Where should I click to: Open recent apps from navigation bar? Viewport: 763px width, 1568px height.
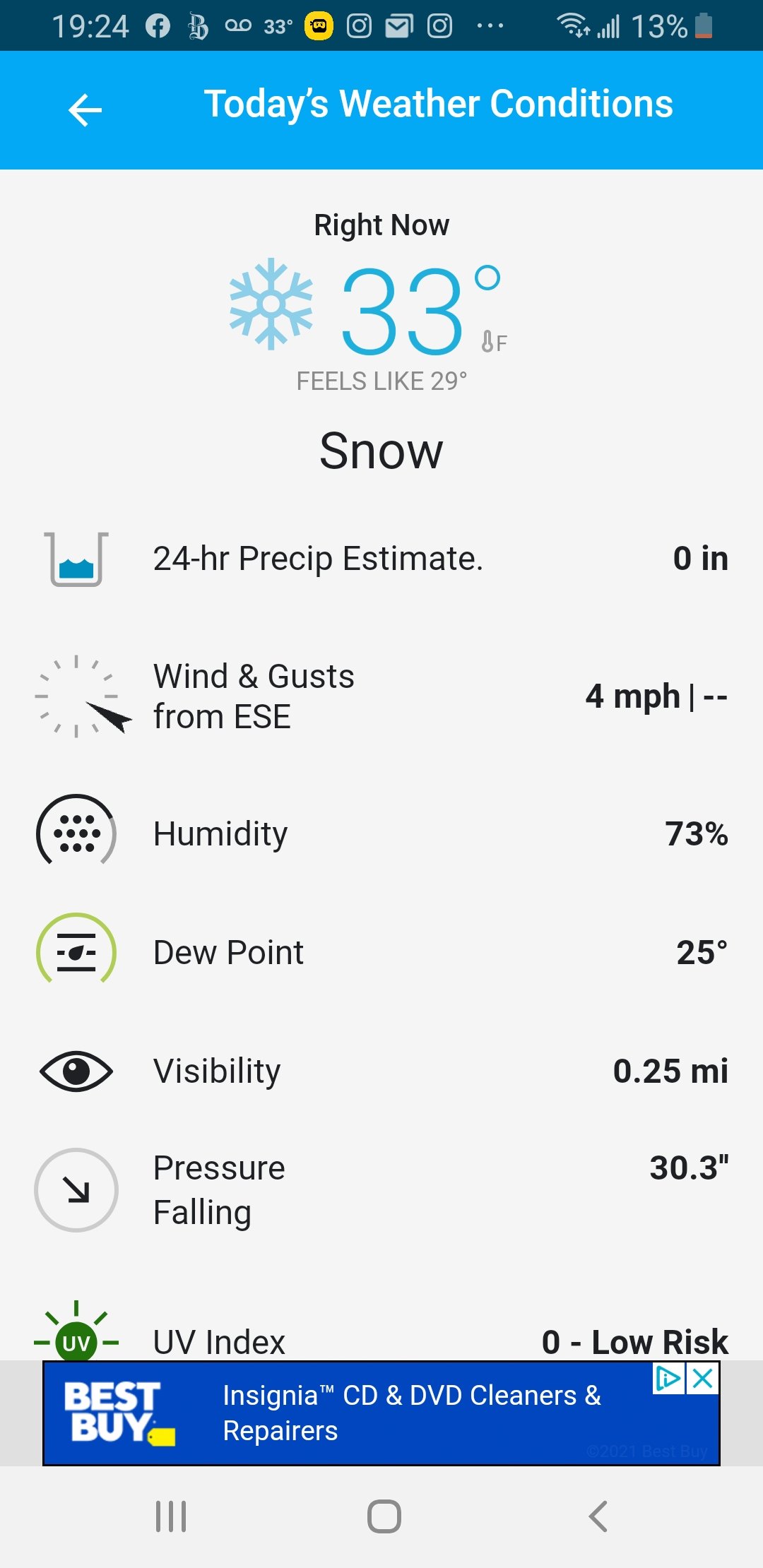(171, 1516)
